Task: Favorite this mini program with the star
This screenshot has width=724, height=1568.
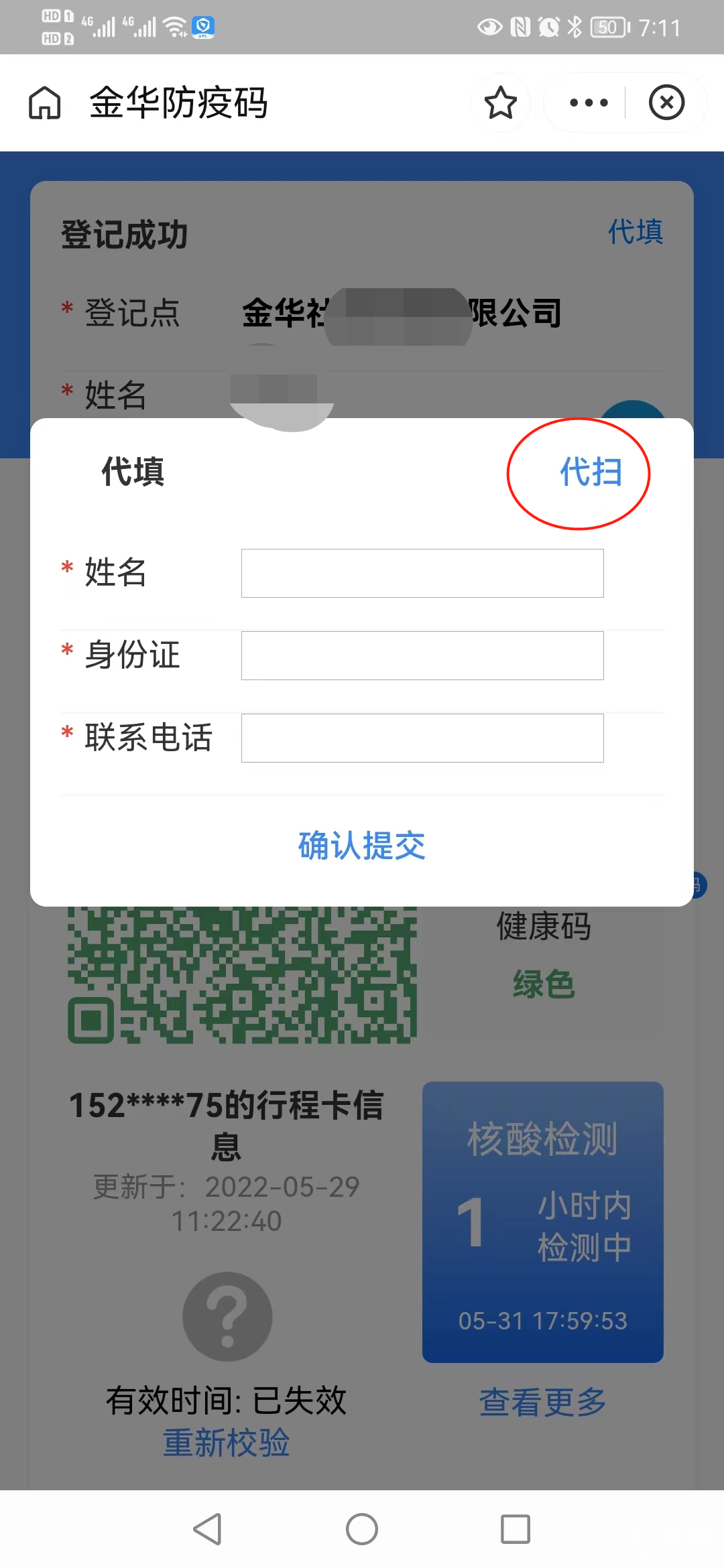Action: [500, 103]
